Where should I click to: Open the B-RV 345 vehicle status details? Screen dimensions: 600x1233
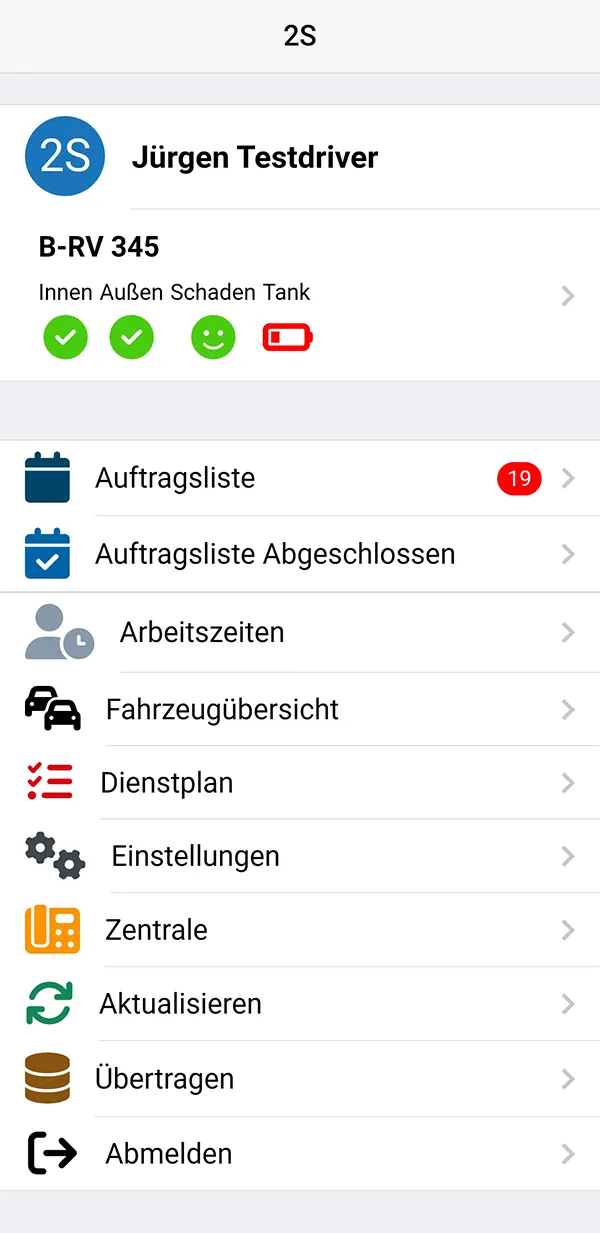pyautogui.click(x=300, y=295)
